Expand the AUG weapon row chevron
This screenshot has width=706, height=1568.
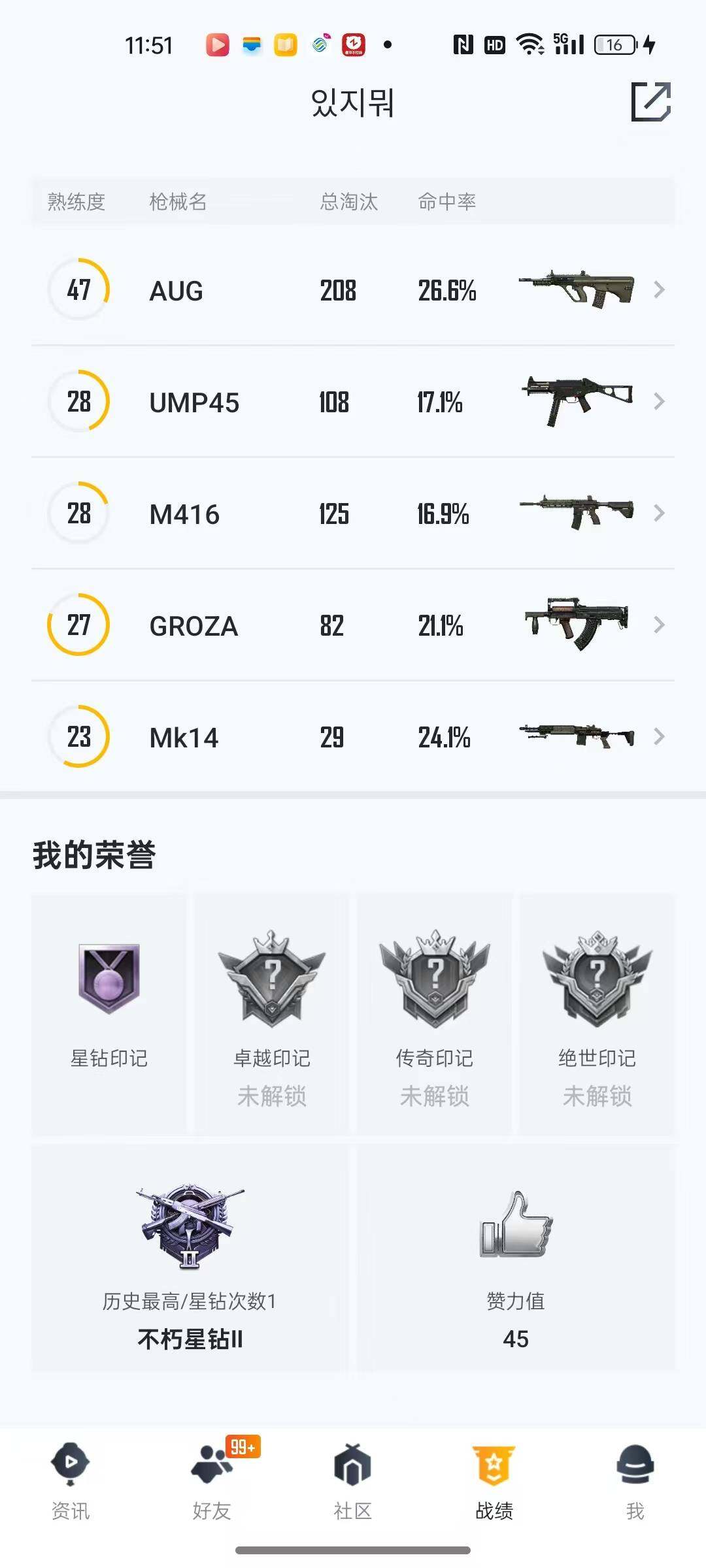[x=659, y=289]
